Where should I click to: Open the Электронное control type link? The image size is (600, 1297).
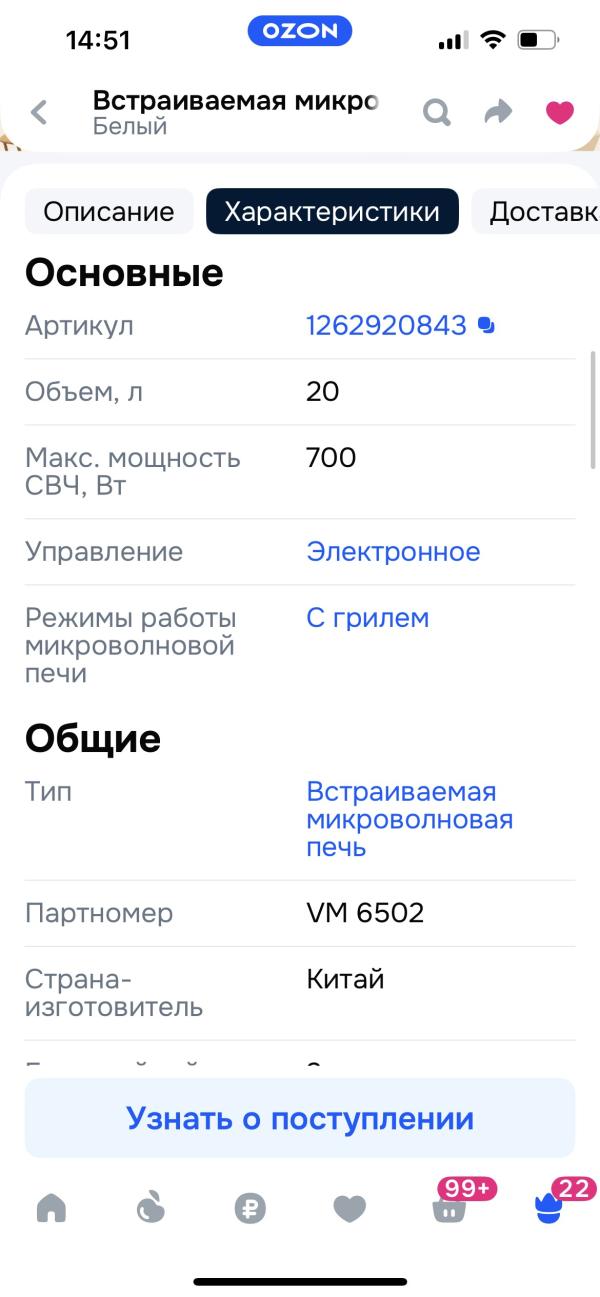click(x=393, y=552)
